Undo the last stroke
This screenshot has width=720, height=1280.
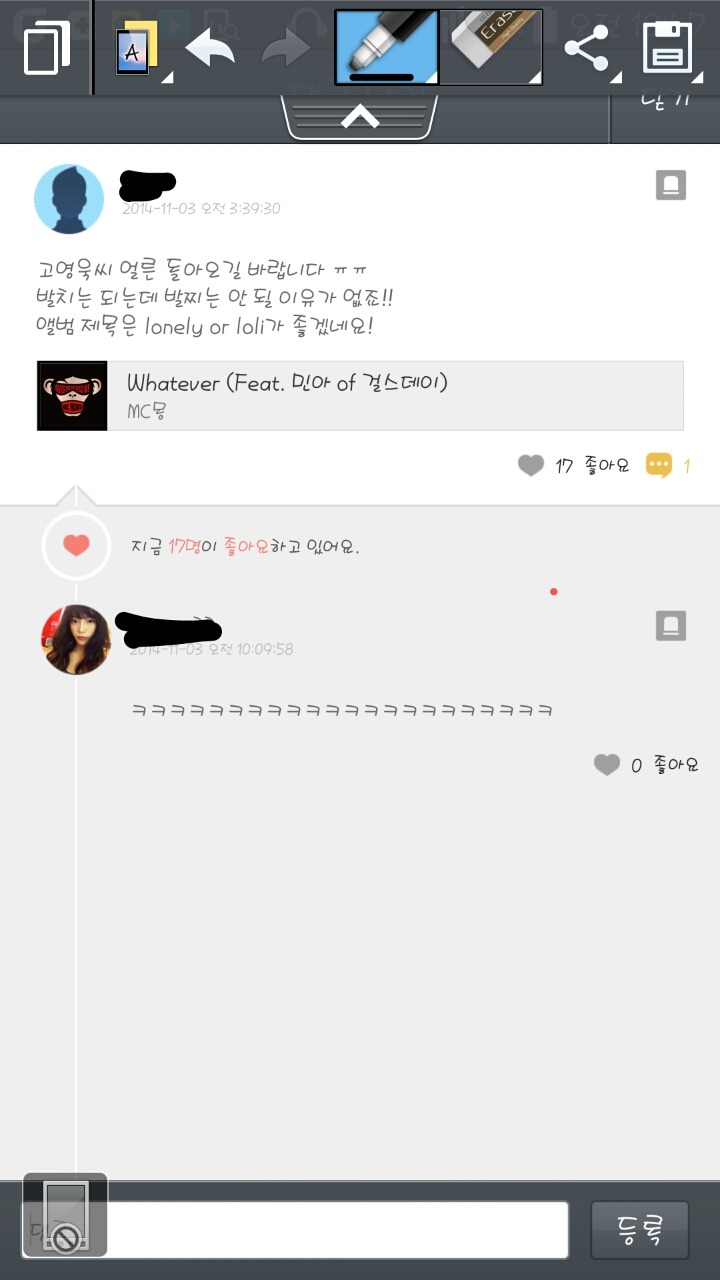click(210, 47)
